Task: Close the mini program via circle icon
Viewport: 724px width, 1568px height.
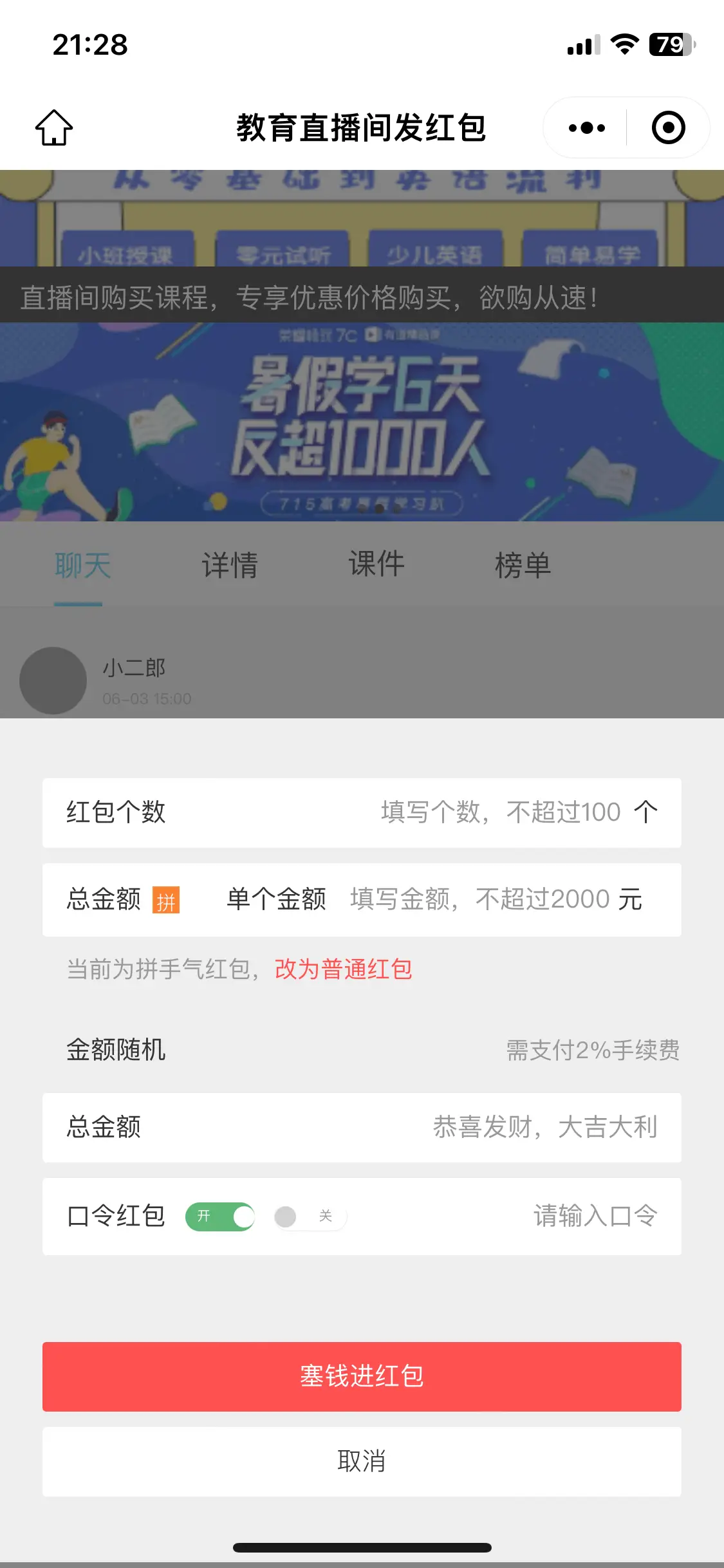Action: click(668, 127)
